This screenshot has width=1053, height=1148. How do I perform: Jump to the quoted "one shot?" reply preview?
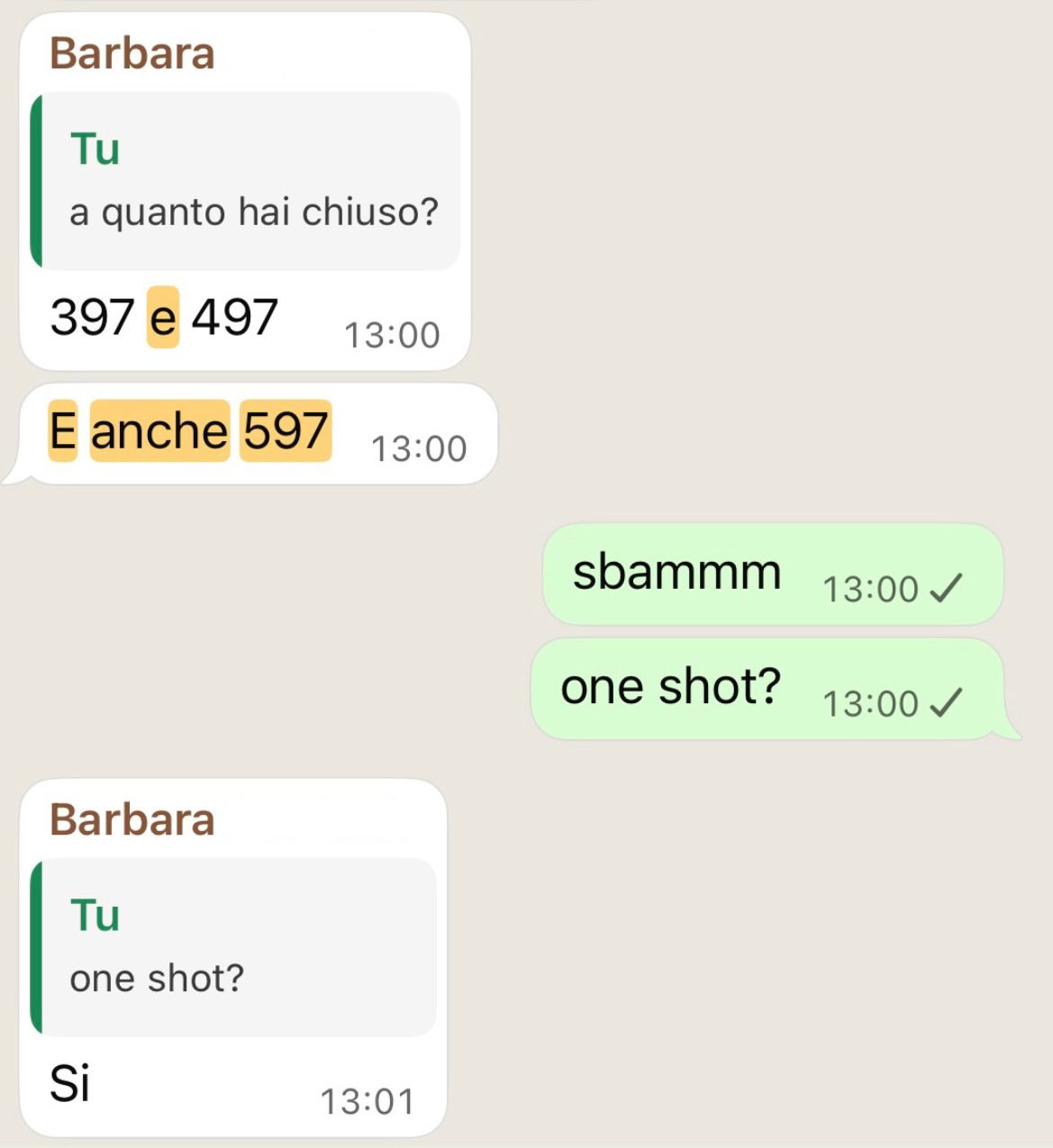232,946
